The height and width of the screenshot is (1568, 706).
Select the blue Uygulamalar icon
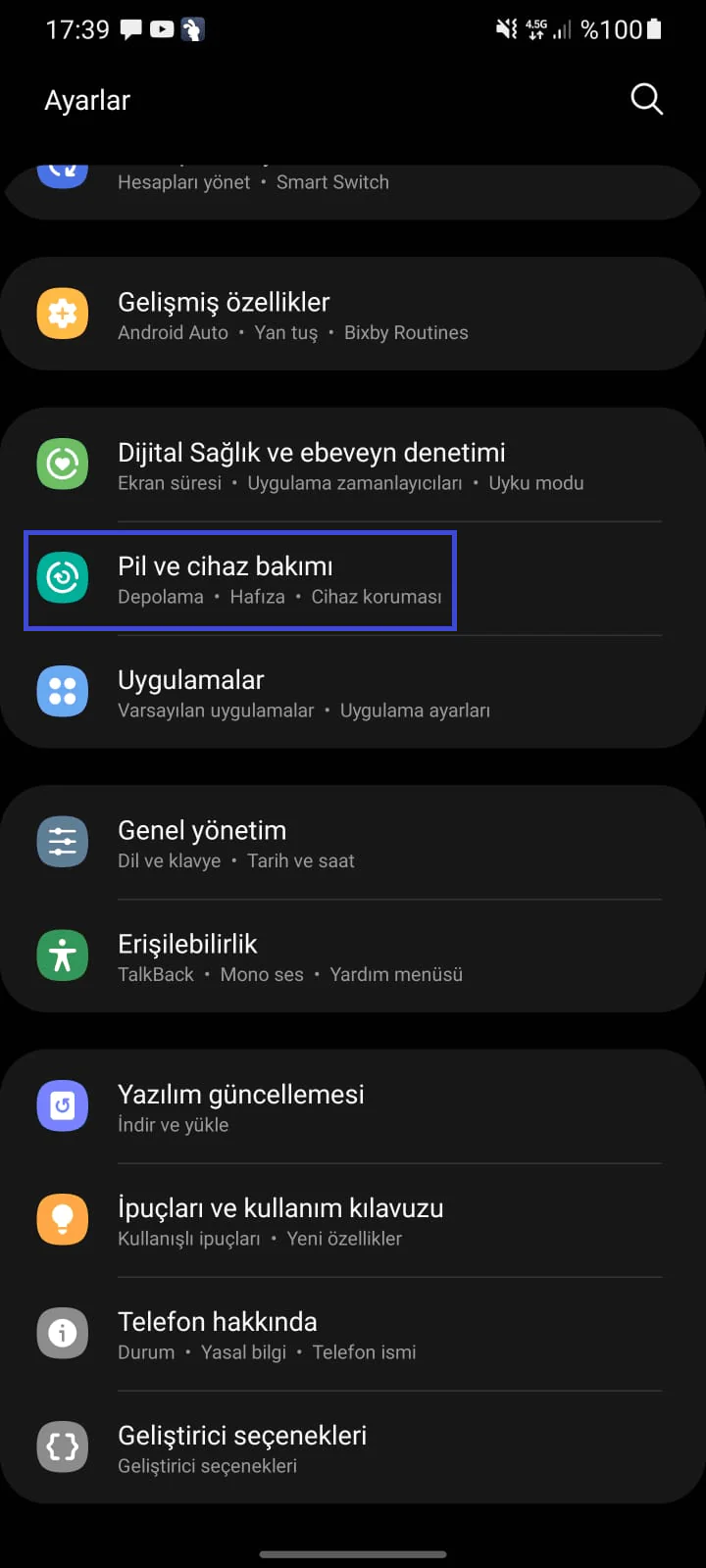[62, 691]
